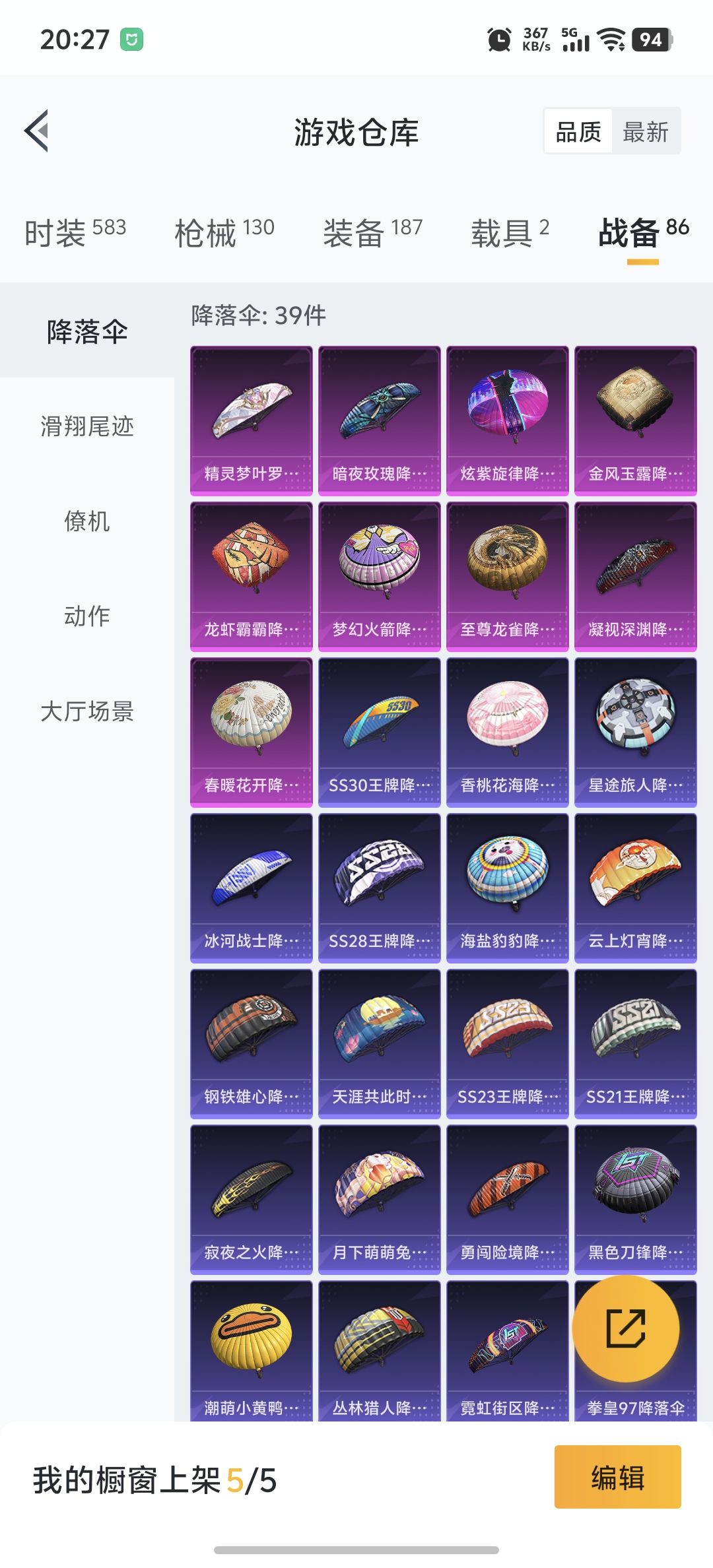
Task: View the 炫紫旋律 parachute
Action: click(x=508, y=421)
